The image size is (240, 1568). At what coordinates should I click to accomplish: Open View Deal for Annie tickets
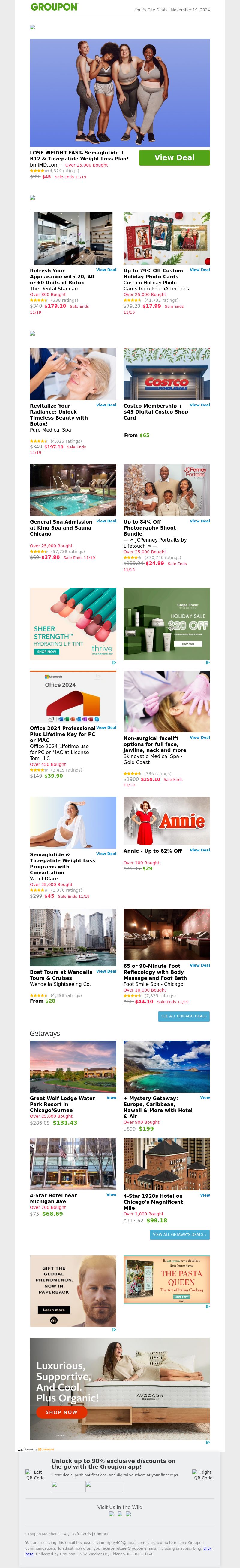(x=199, y=850)
